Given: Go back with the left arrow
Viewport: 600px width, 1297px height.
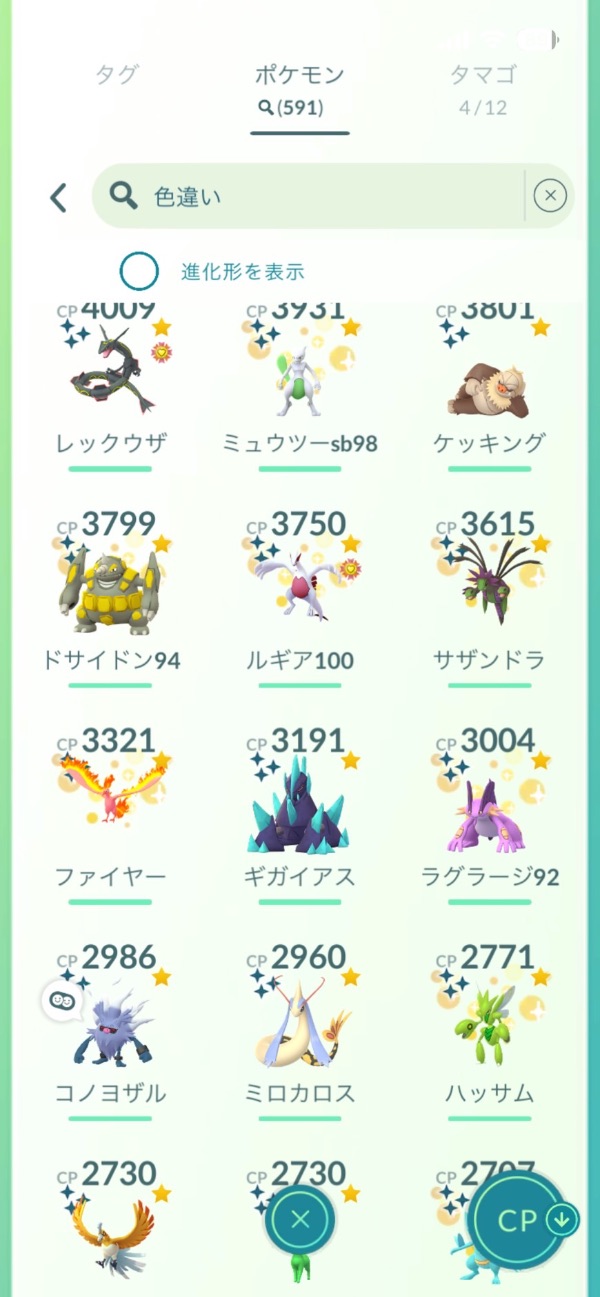Looking at the screenshot, I should coord(59,197).
